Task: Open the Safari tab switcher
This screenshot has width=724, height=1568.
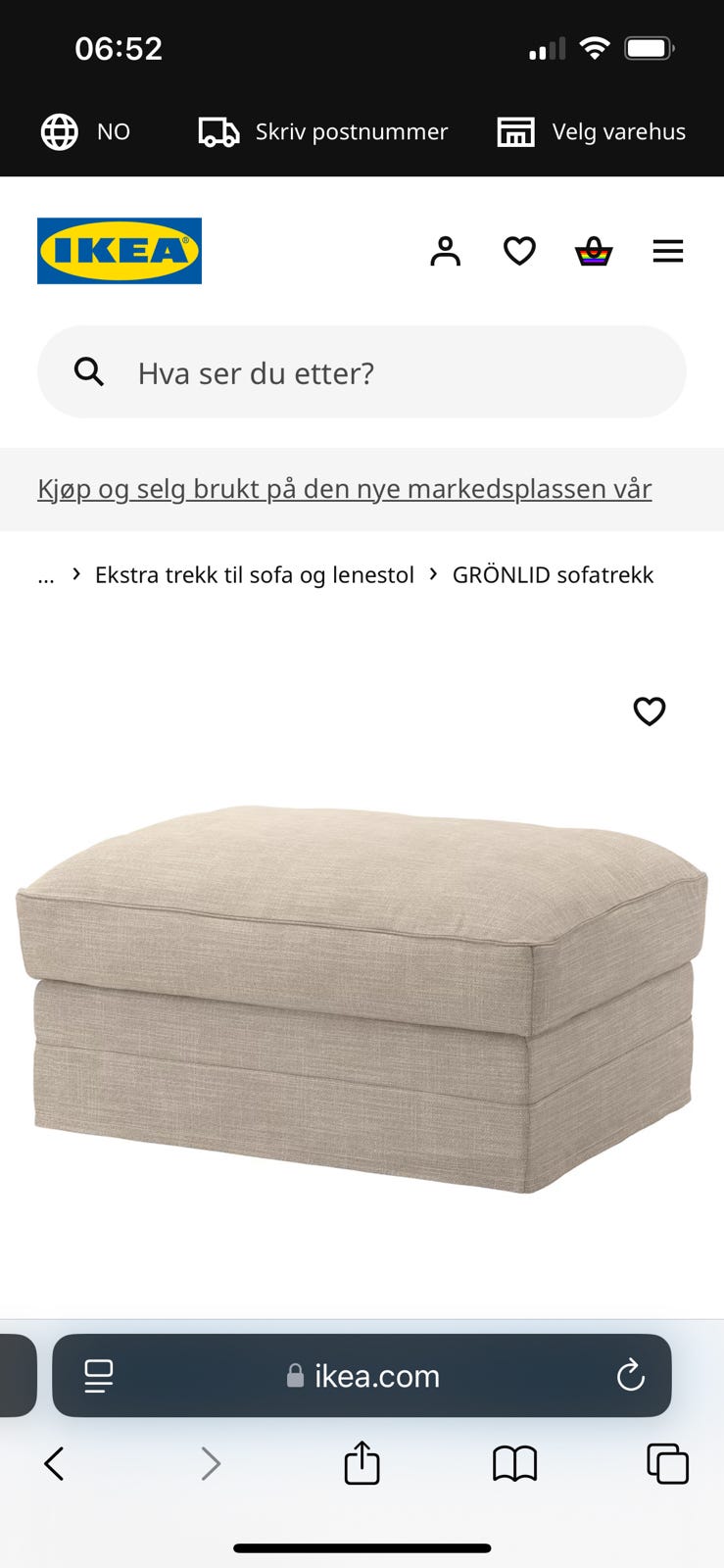Action: (x=668, y=1464)
